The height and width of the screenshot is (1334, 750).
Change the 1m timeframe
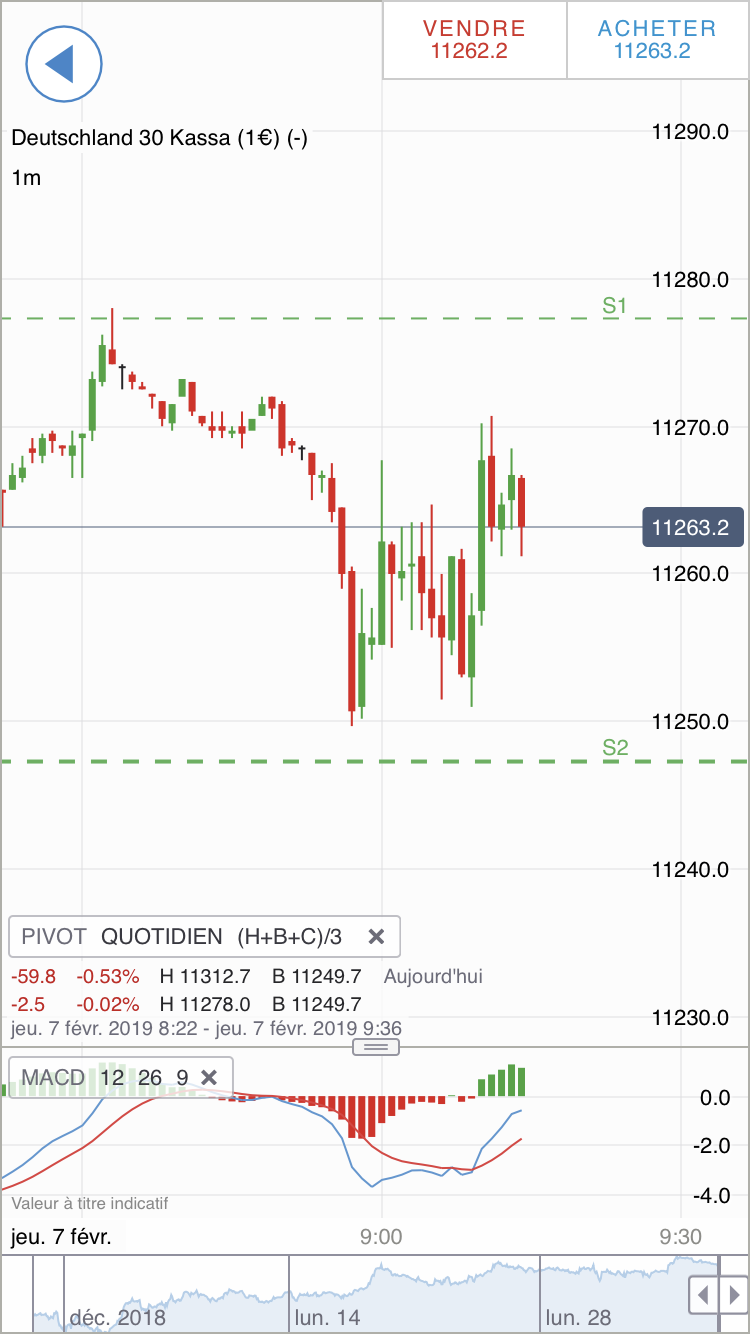click(x=27, y=178)
